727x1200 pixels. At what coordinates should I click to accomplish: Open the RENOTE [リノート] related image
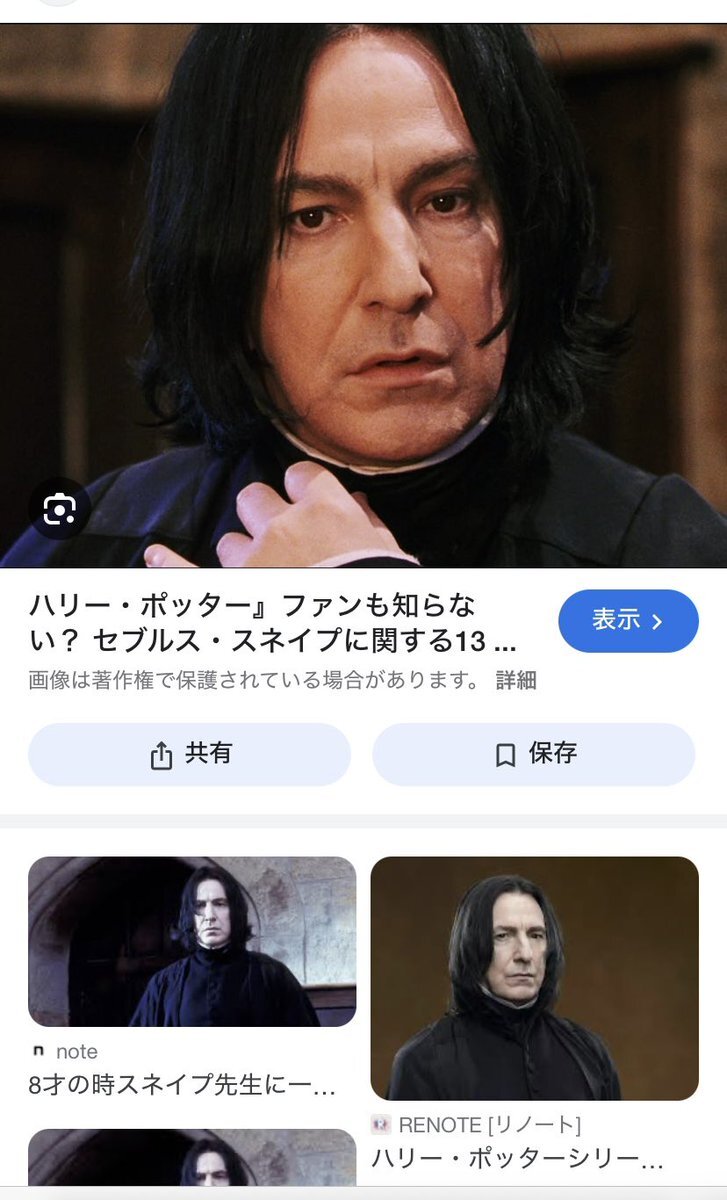coord(534,977)
